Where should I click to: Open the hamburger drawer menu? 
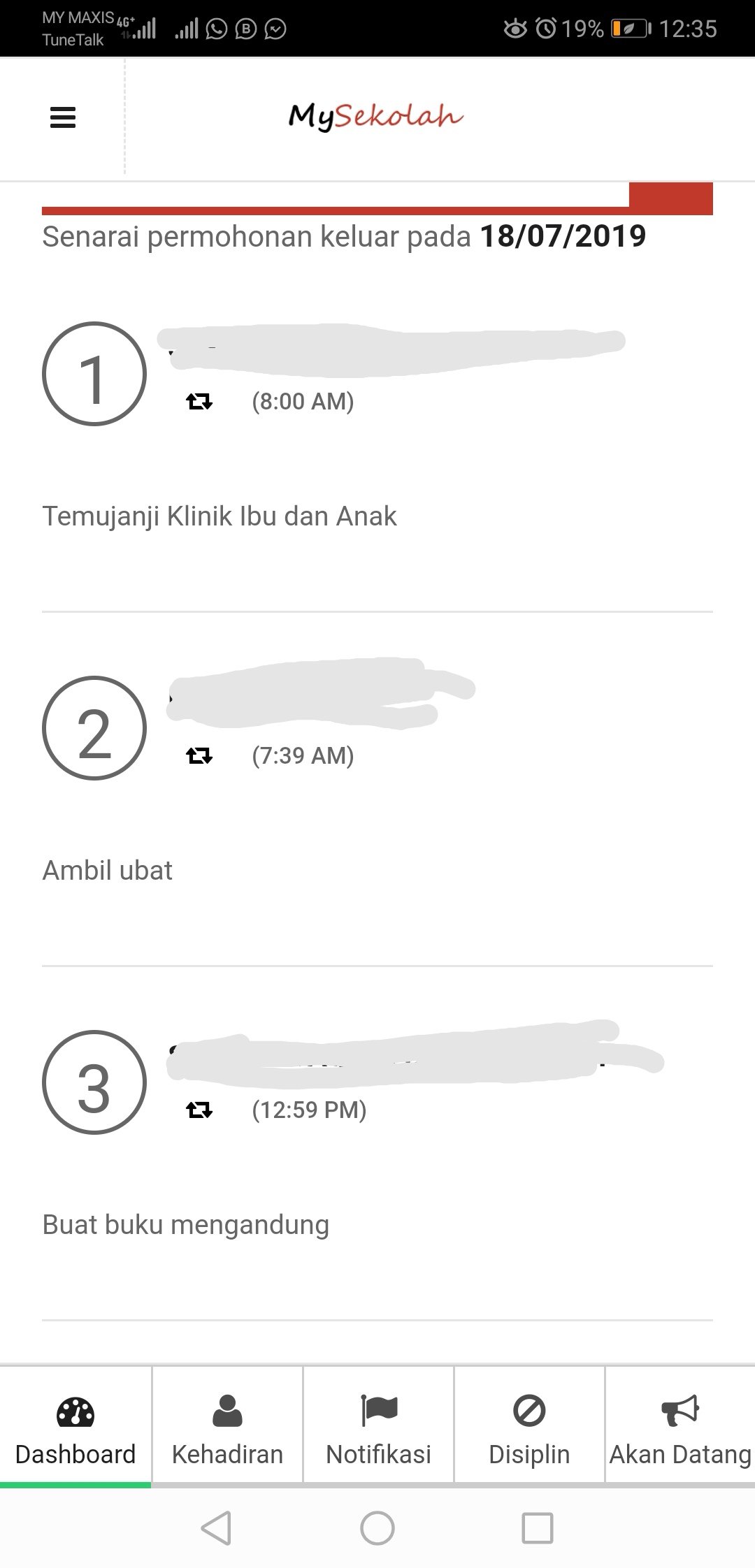tap(63, 117)
